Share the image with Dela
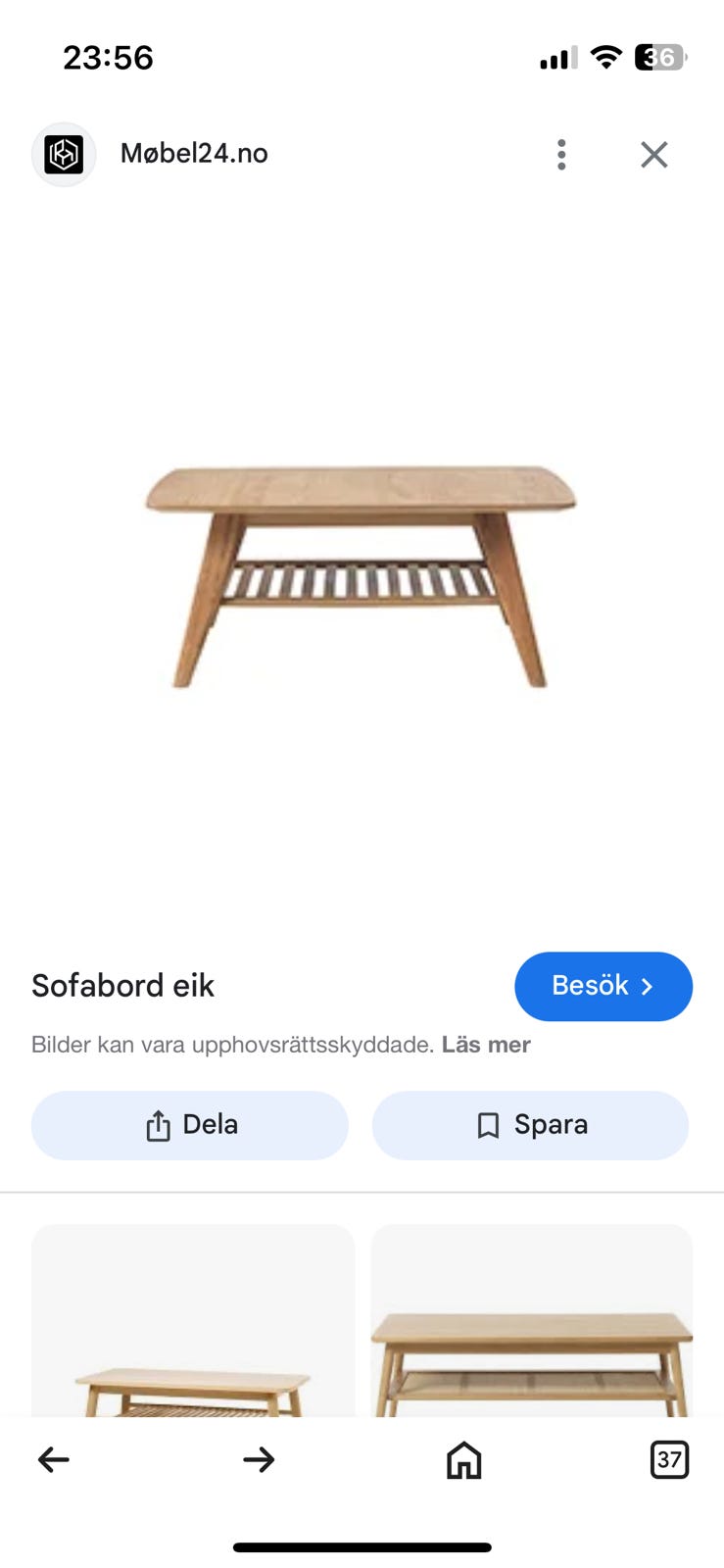 click(190, 1125)
